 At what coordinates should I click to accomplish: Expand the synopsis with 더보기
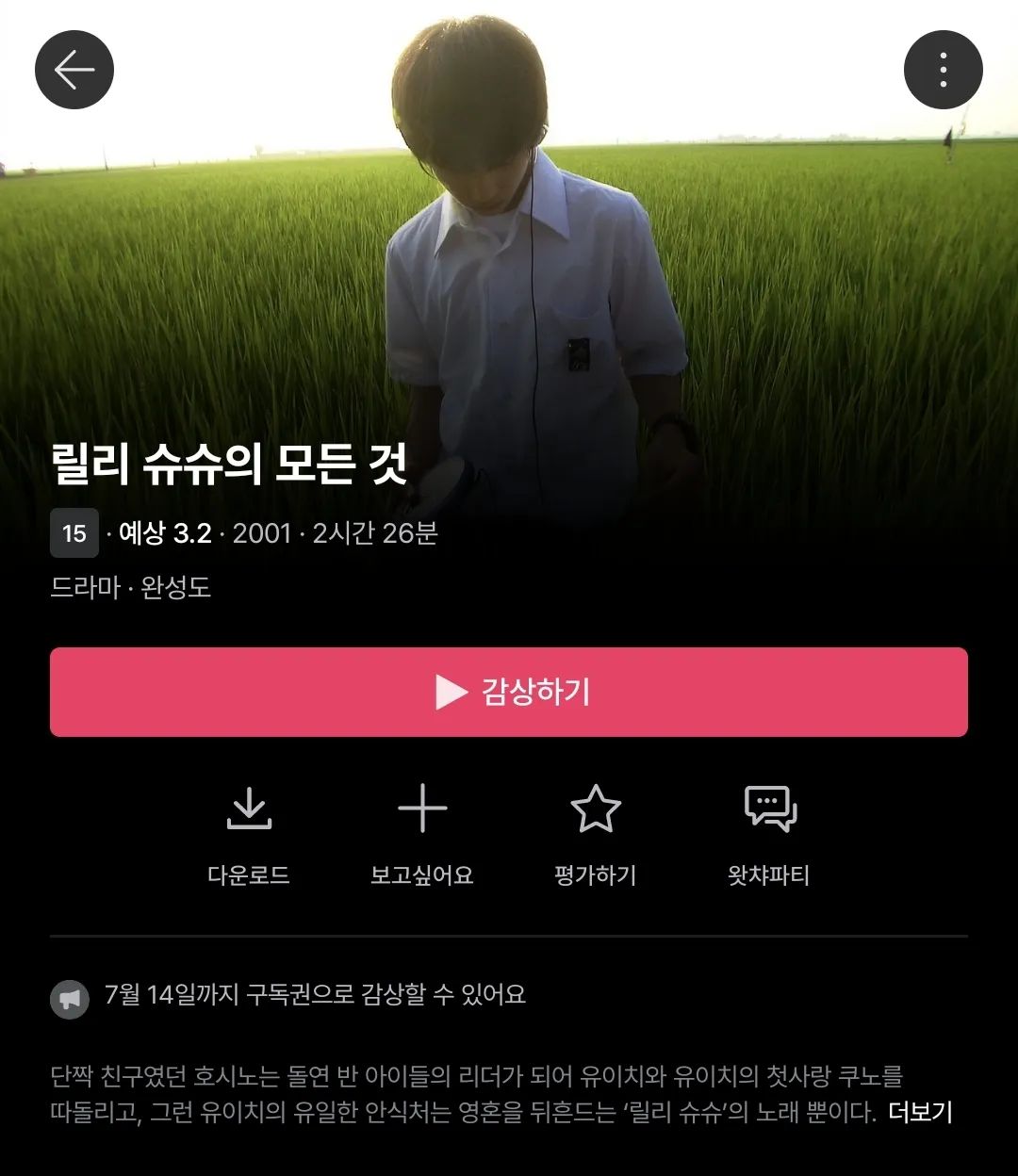923,1113
